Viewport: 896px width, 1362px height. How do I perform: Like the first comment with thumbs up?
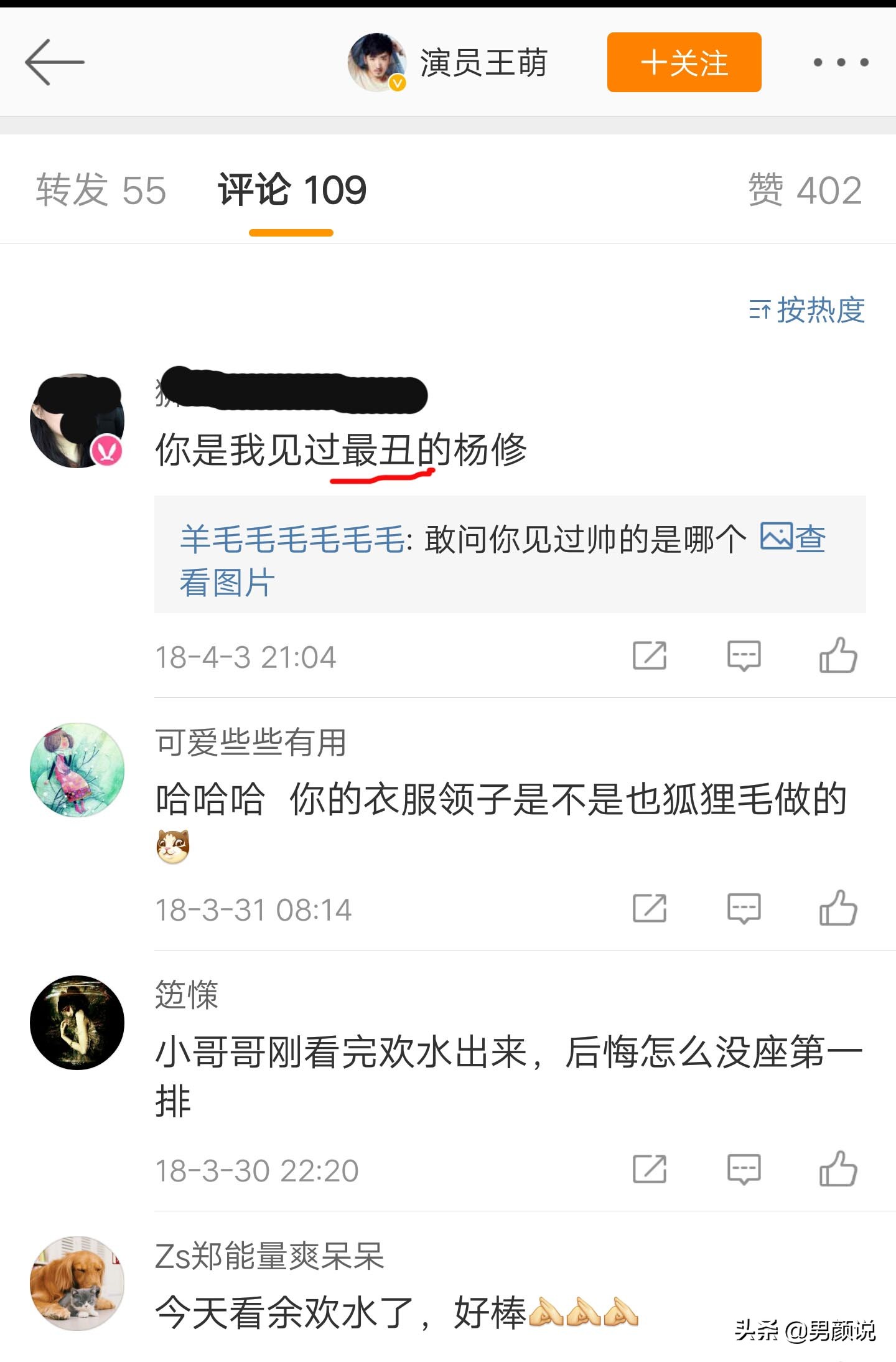point(838,655)
